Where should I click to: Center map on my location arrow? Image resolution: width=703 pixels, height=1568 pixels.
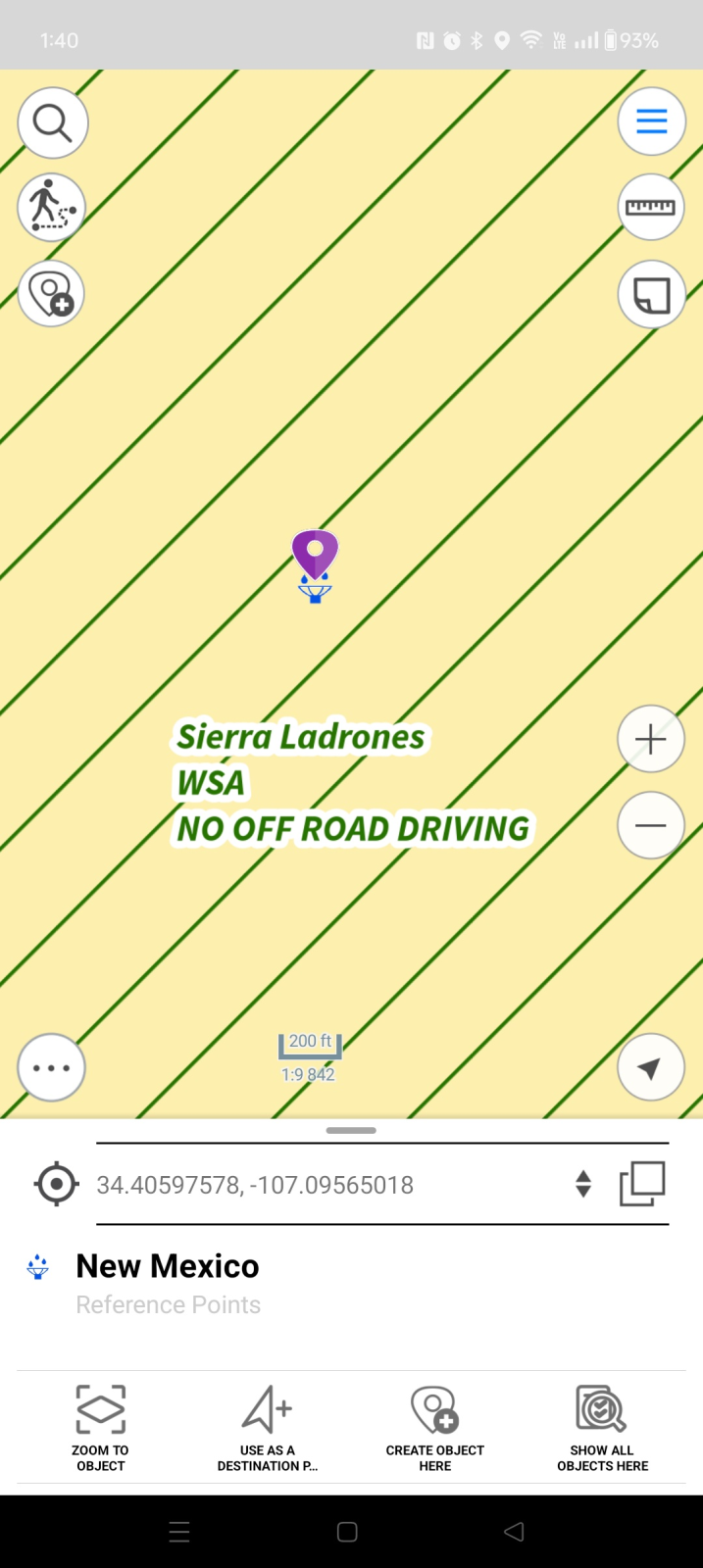651,1067
